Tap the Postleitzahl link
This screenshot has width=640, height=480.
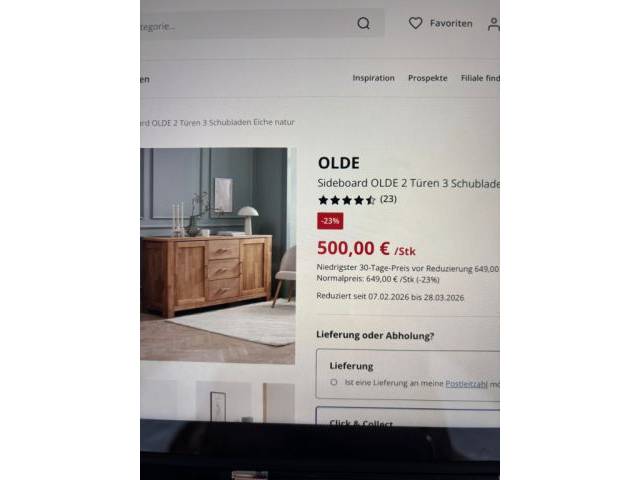(x=466, y=383)
